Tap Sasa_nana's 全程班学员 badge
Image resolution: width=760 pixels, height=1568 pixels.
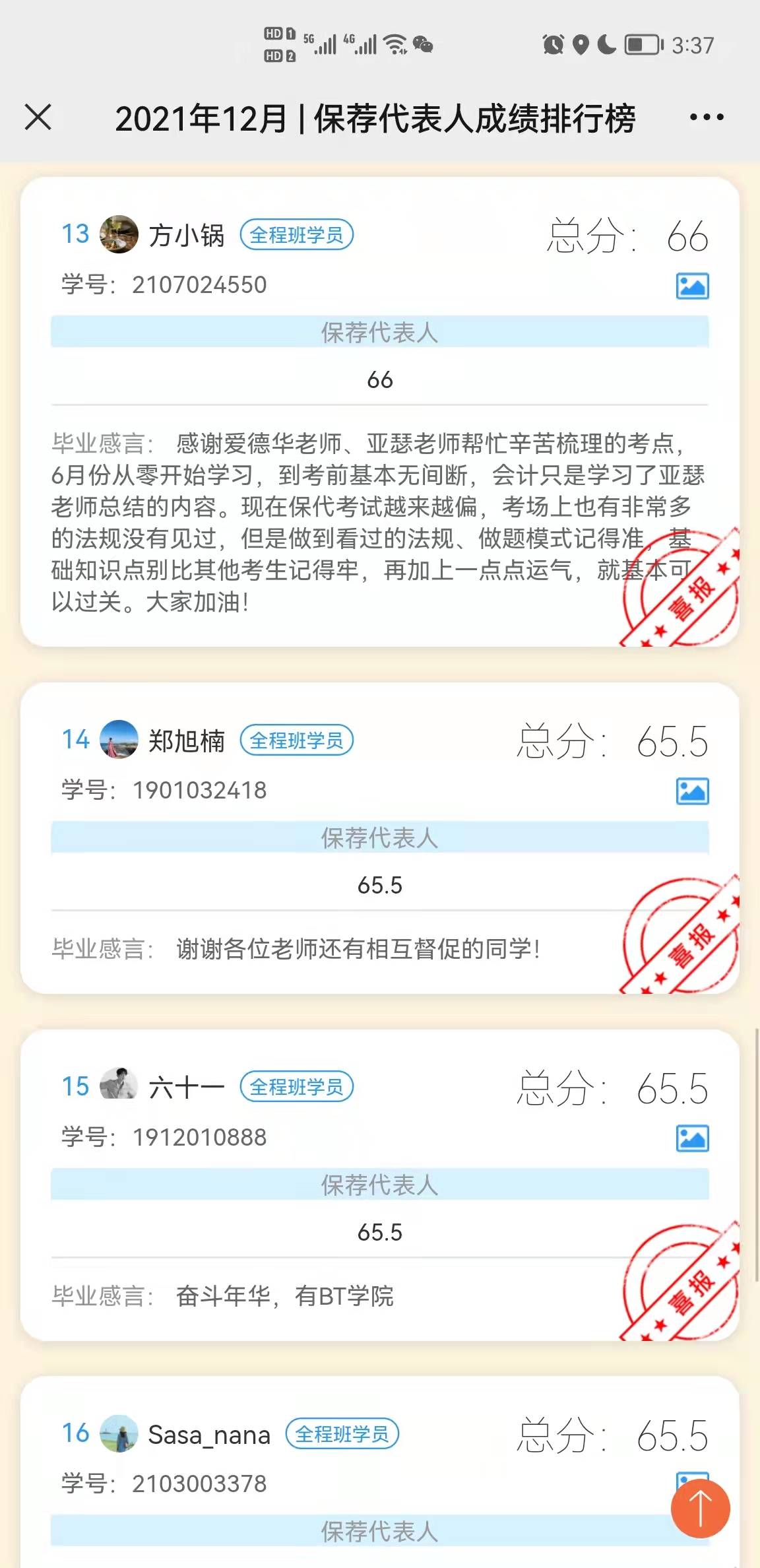(x=342, y=1434)
